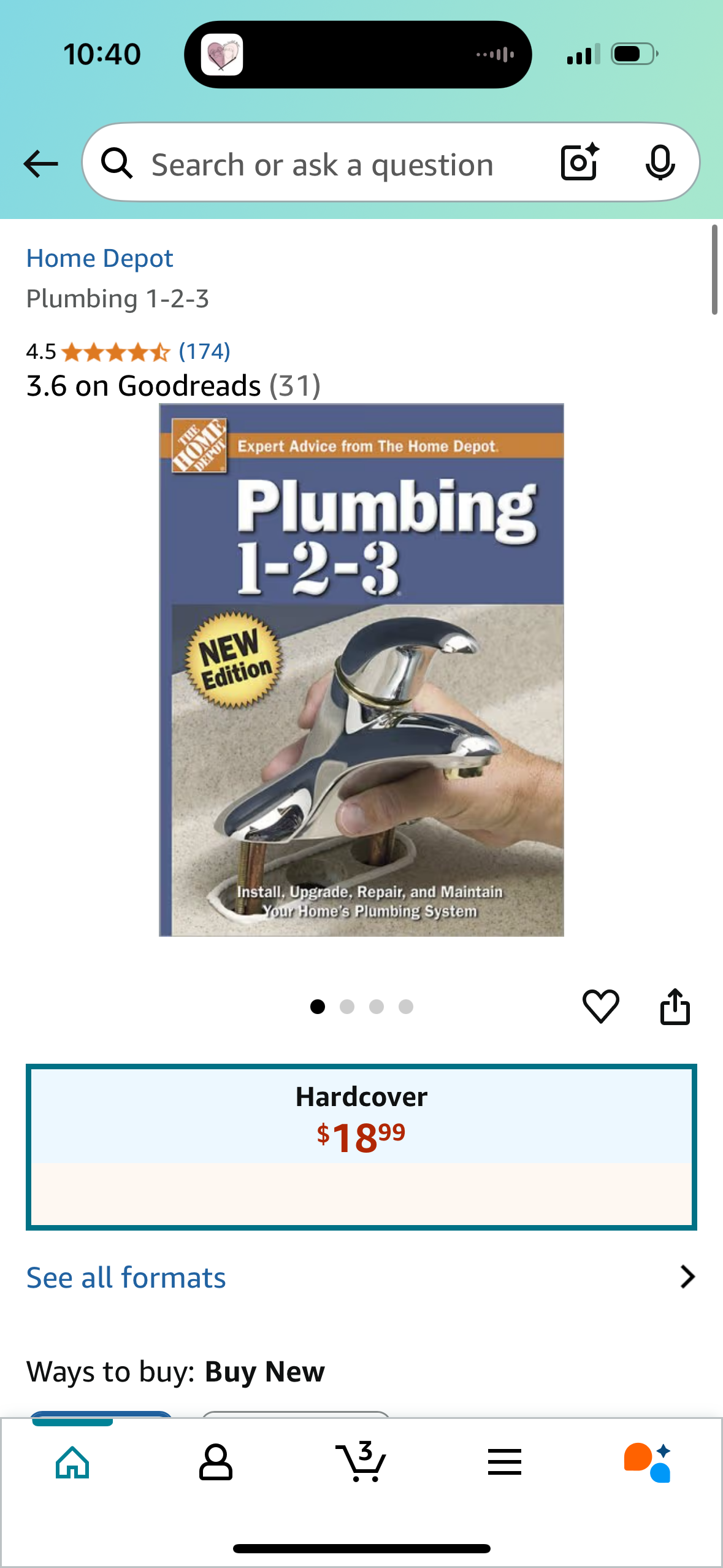Open the account profile tab
Image resolution: width=723 pixels, height=1568 pixels.
(x=215, y=1462)
